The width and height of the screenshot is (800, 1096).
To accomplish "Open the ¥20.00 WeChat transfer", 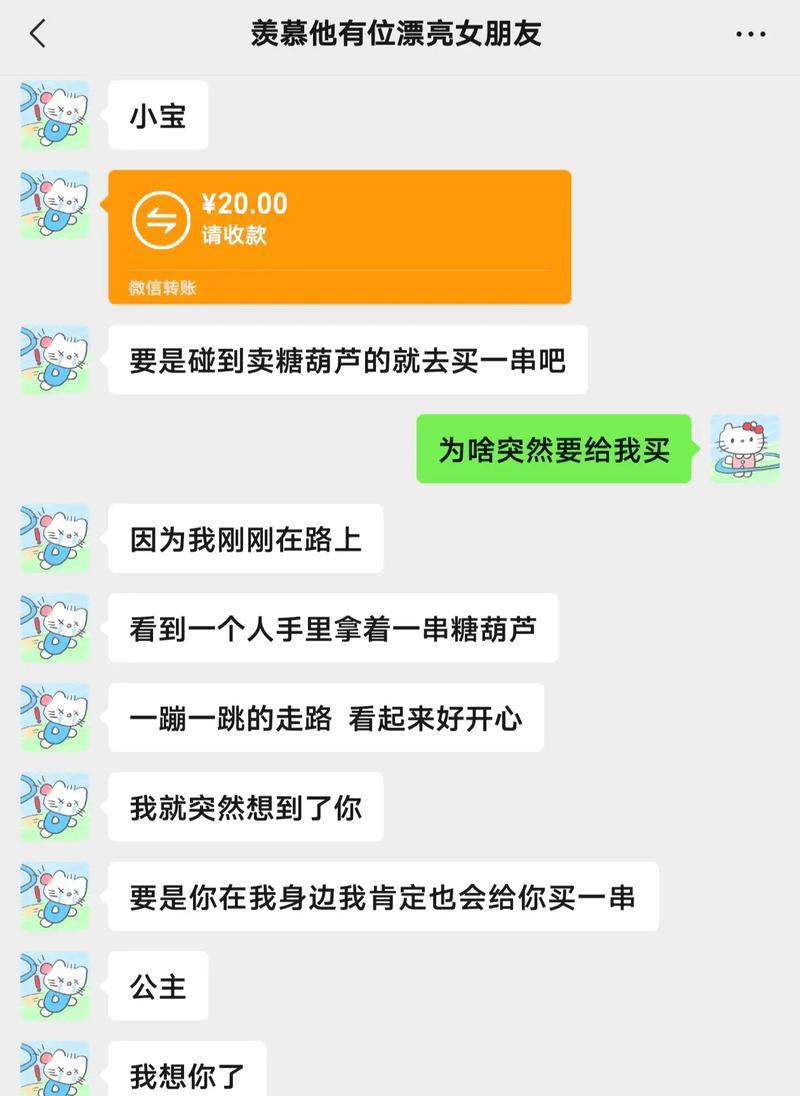I will pyautogui.click(x=339, y=236).
